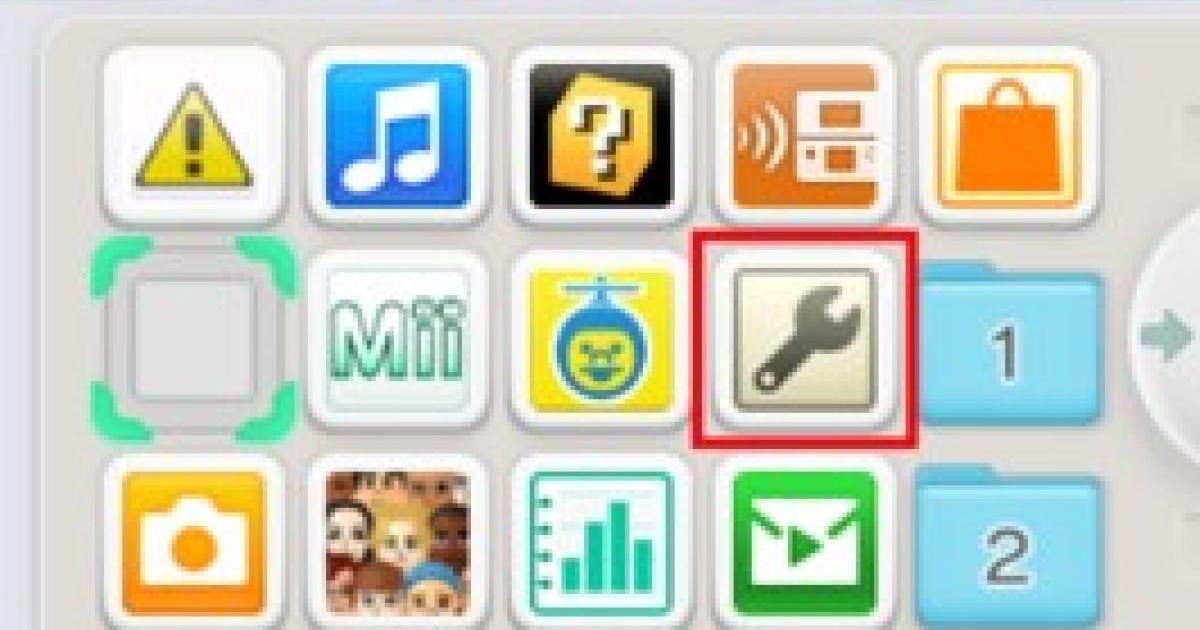Open the orange handheld console transfer app
Screen dimensions: 1200x630
(805, 136)
